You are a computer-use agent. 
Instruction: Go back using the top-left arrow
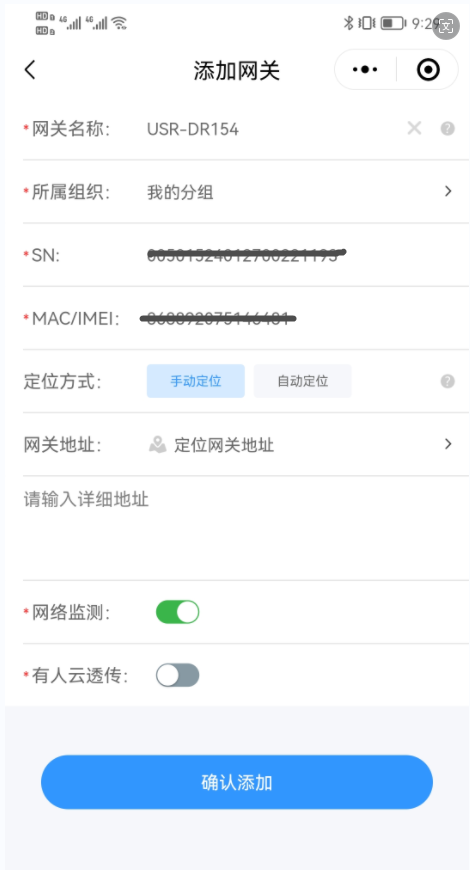(30, 70)
